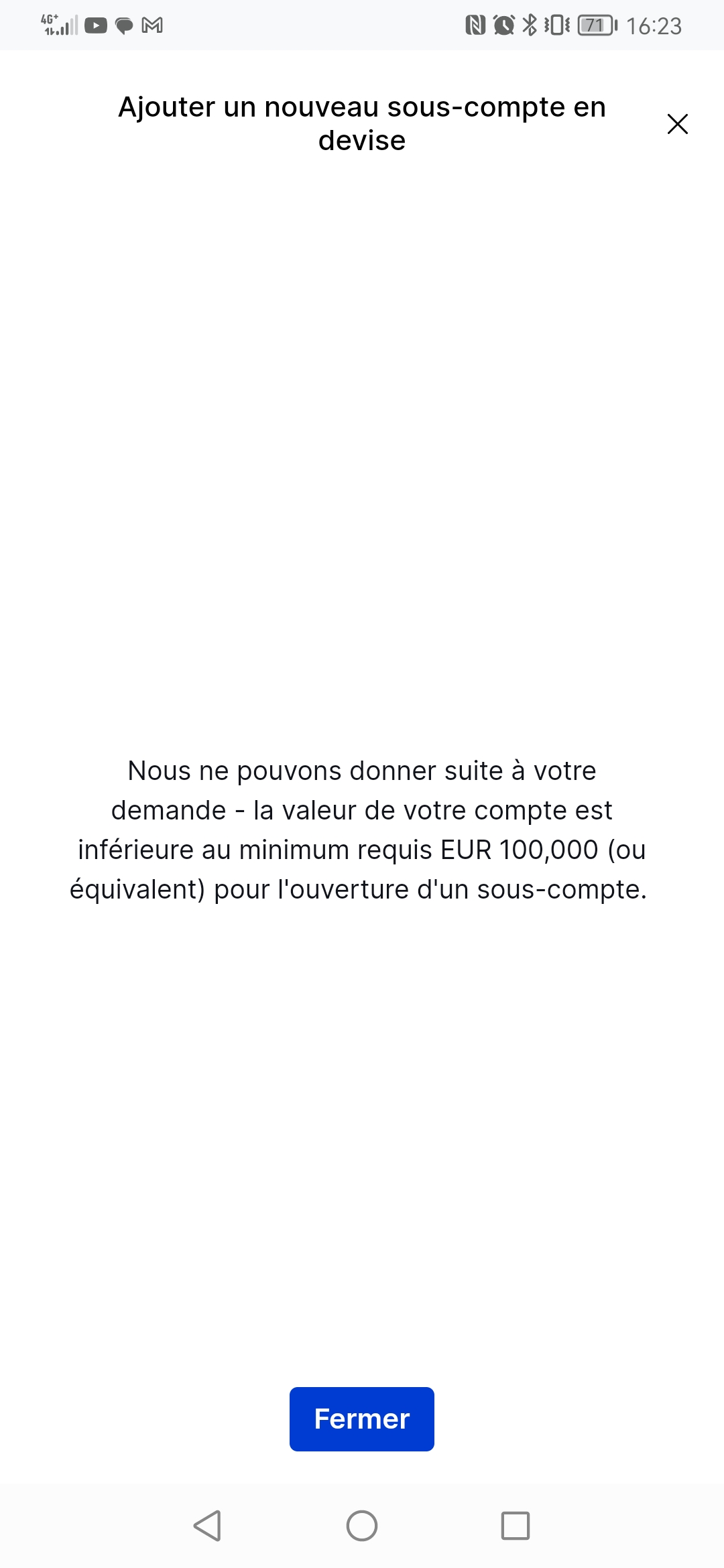
Task: Close the sous-compte dialog with the X
Action: [678, 124]
